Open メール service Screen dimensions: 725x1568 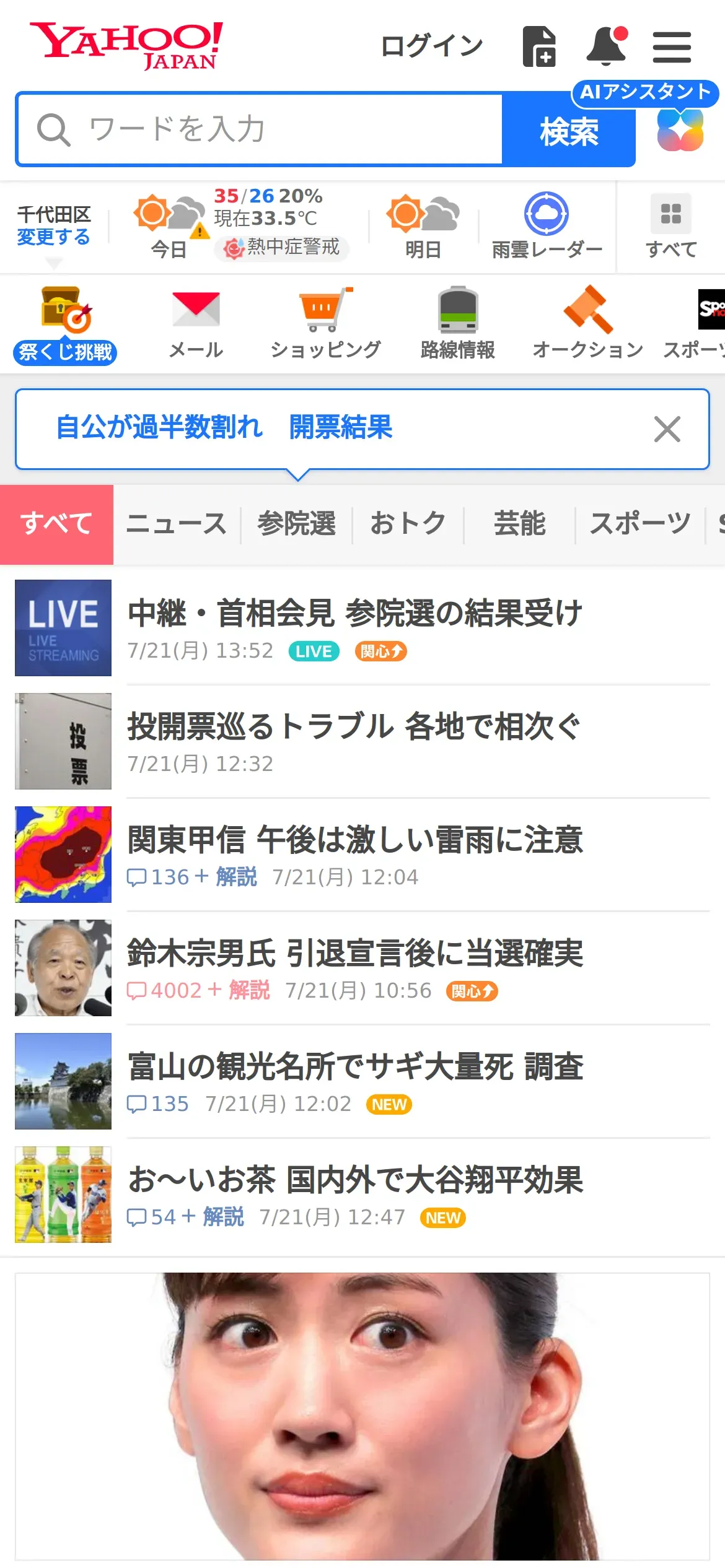click(196, 323)
